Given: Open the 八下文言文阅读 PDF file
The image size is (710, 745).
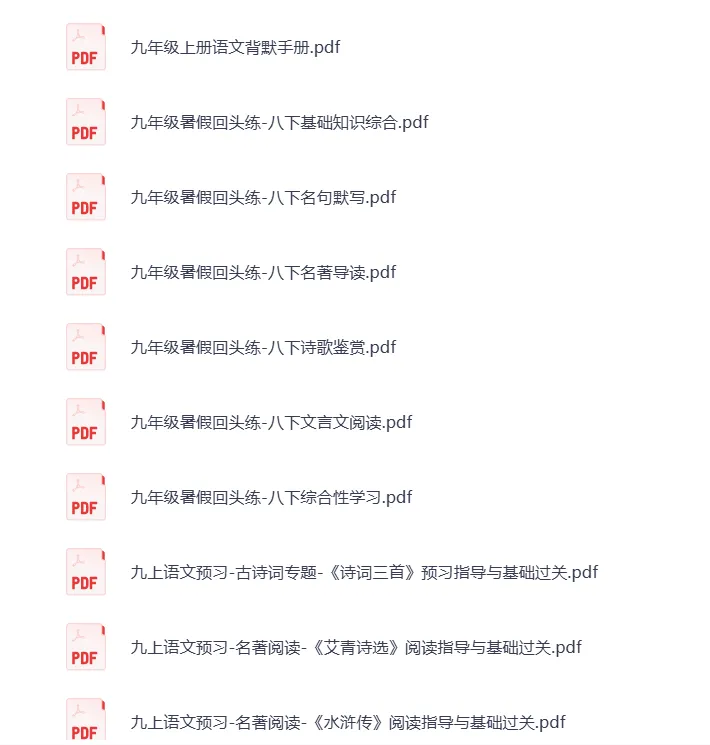Looking at the screenshot, I should (x=271, y=422).
